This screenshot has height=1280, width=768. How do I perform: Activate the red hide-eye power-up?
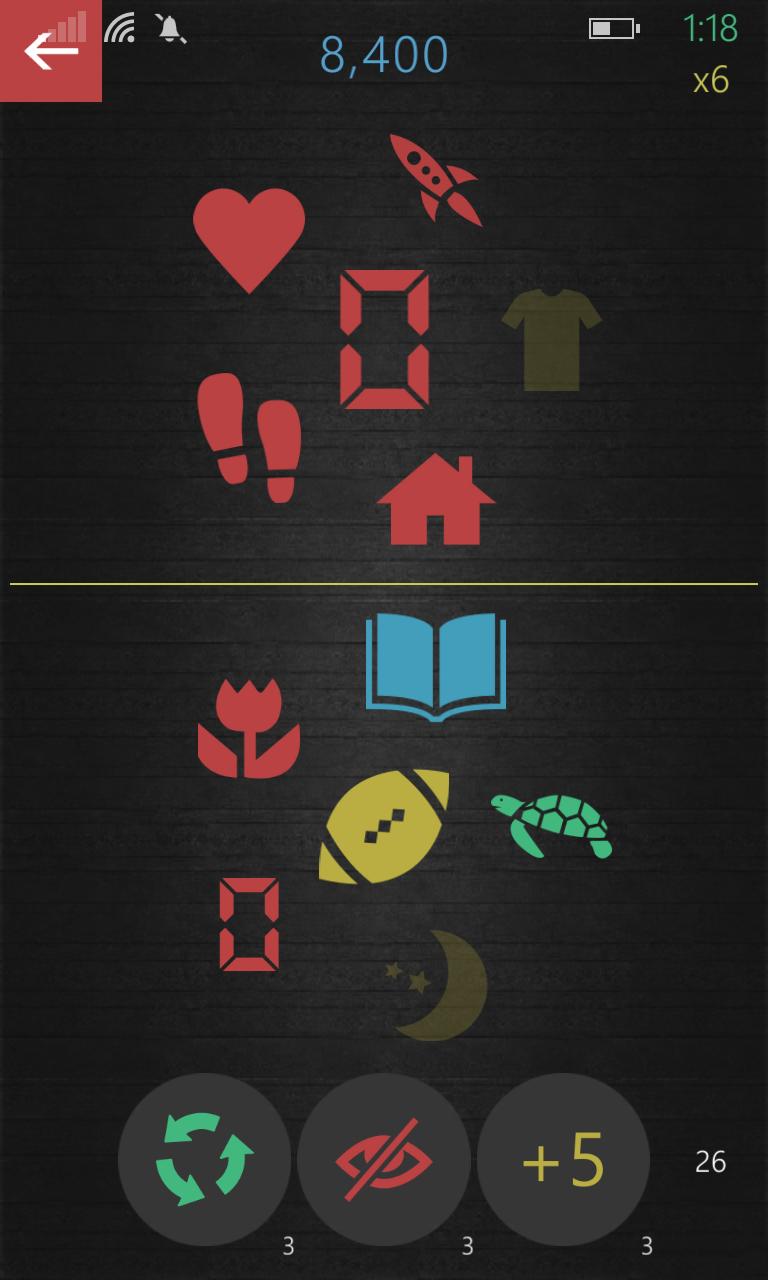click(x=384, y=1159)
